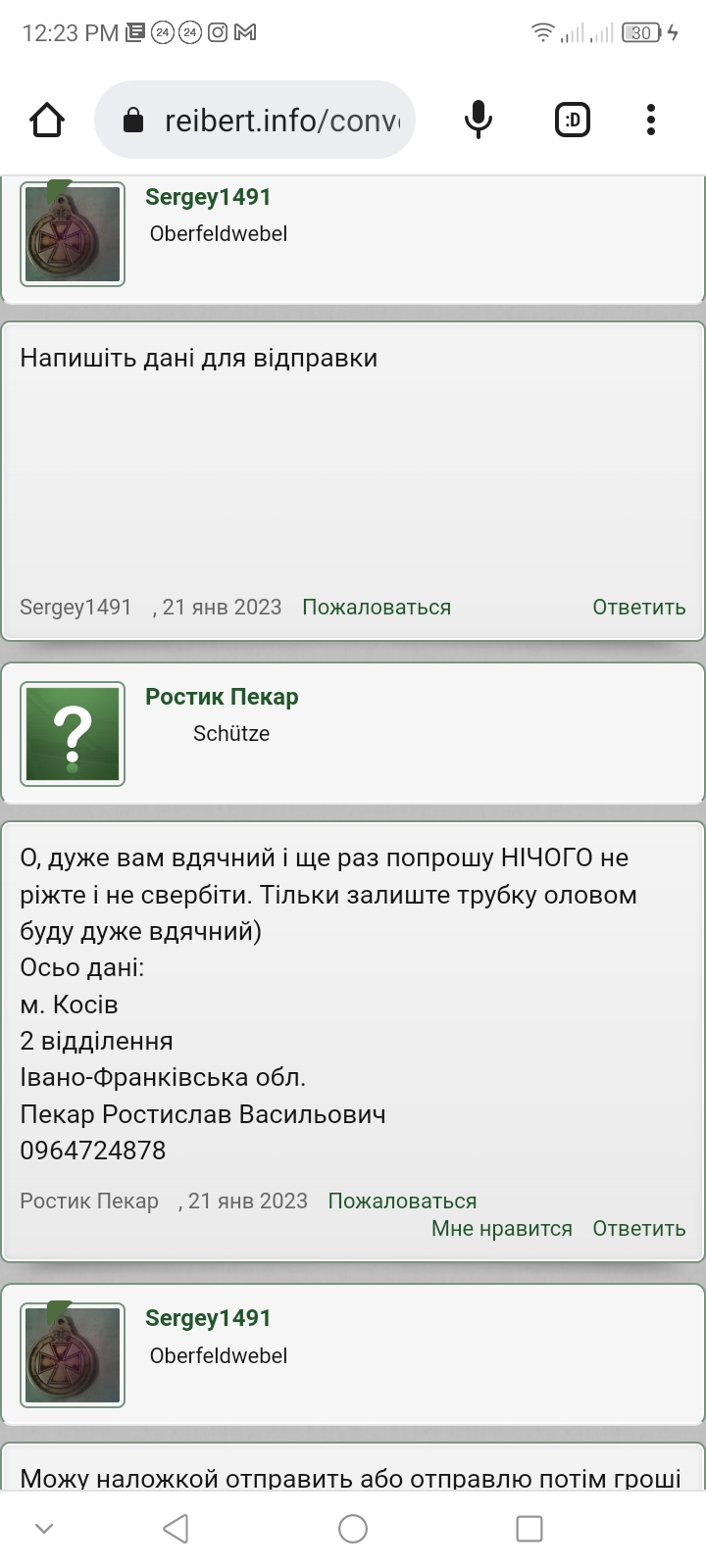Reply to Ростик Пекар's message with Ответить
Viewport: 706px width, 1568px height.
coord(639,1228)
